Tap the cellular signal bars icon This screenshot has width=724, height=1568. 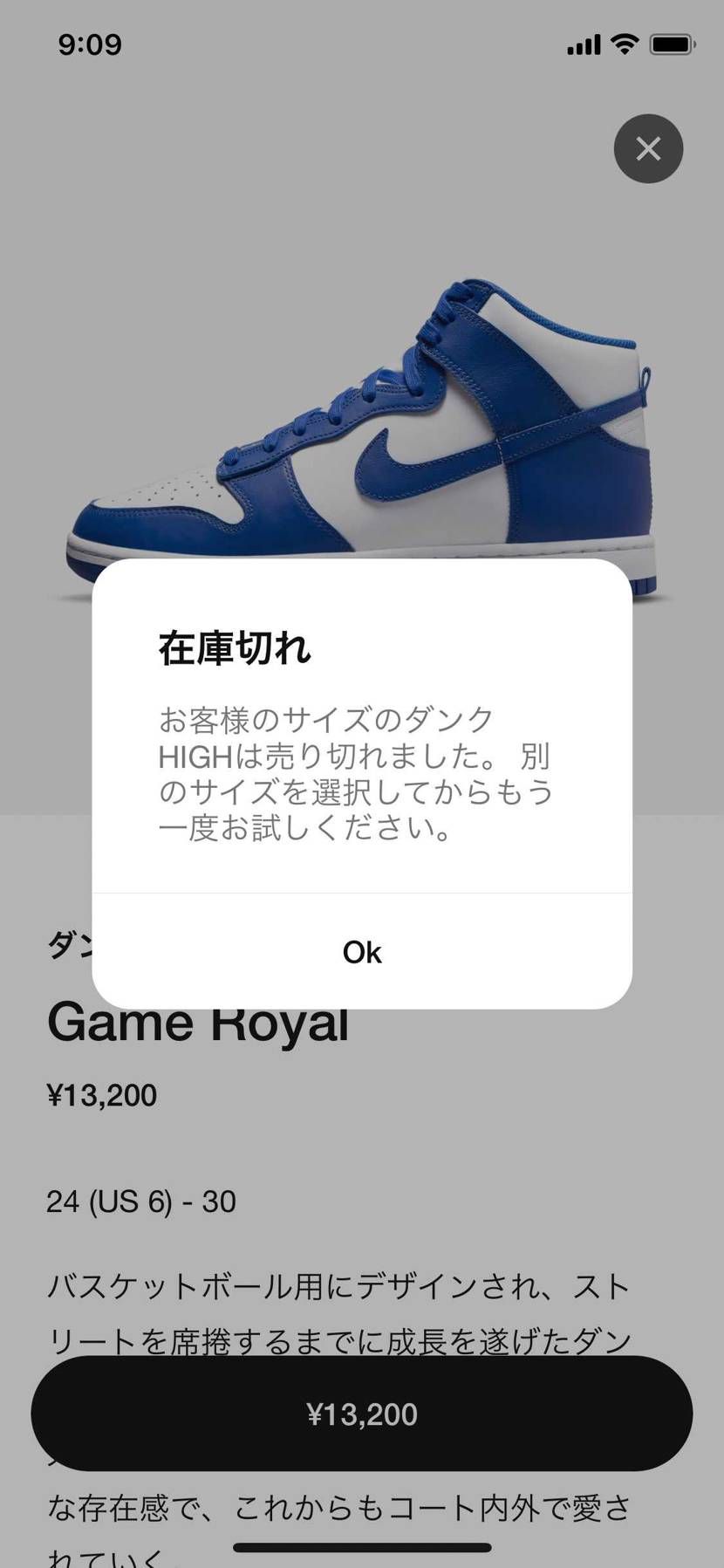584,44
